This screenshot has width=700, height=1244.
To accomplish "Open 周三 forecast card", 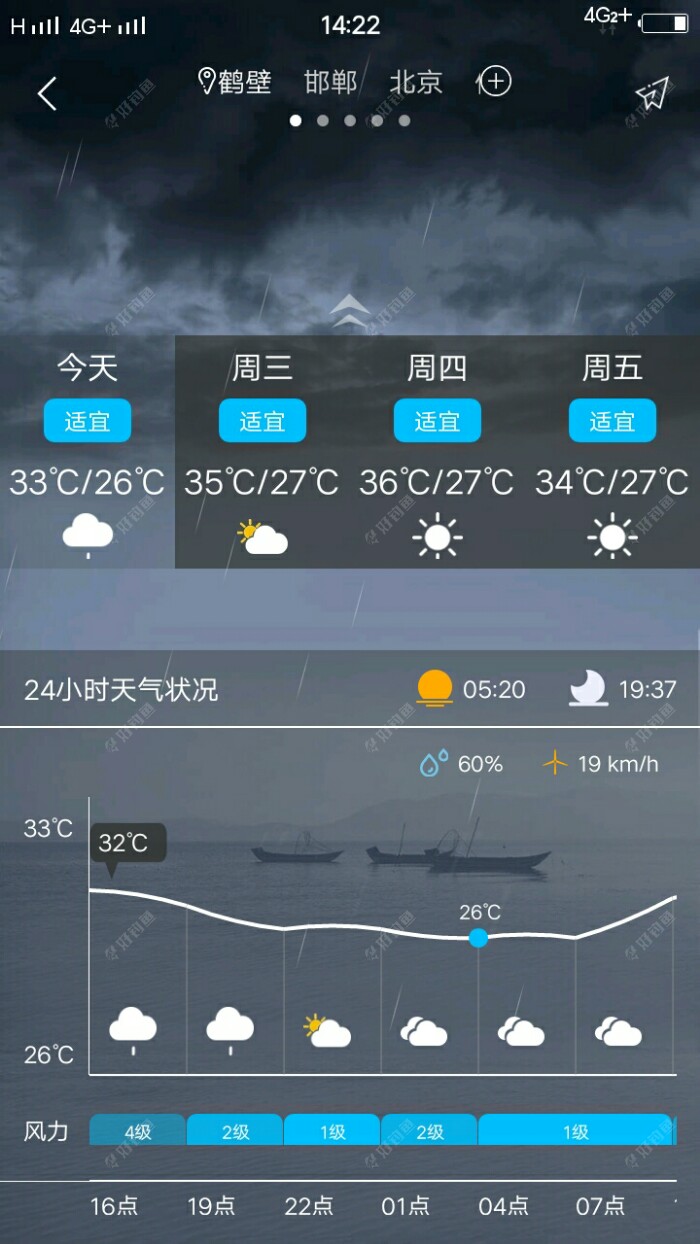I will point(262,452).
